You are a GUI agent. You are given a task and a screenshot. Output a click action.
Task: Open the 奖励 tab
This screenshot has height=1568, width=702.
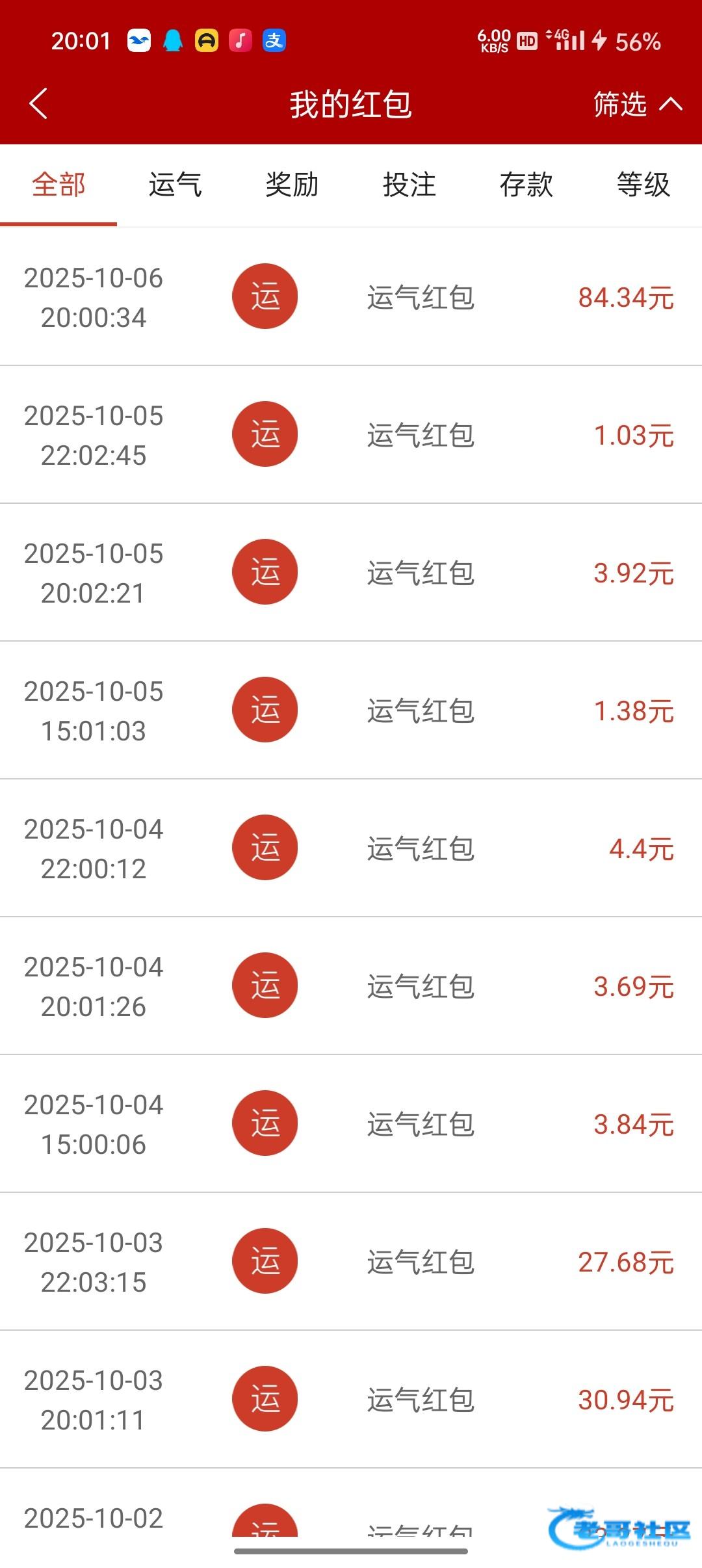[292, 185]
